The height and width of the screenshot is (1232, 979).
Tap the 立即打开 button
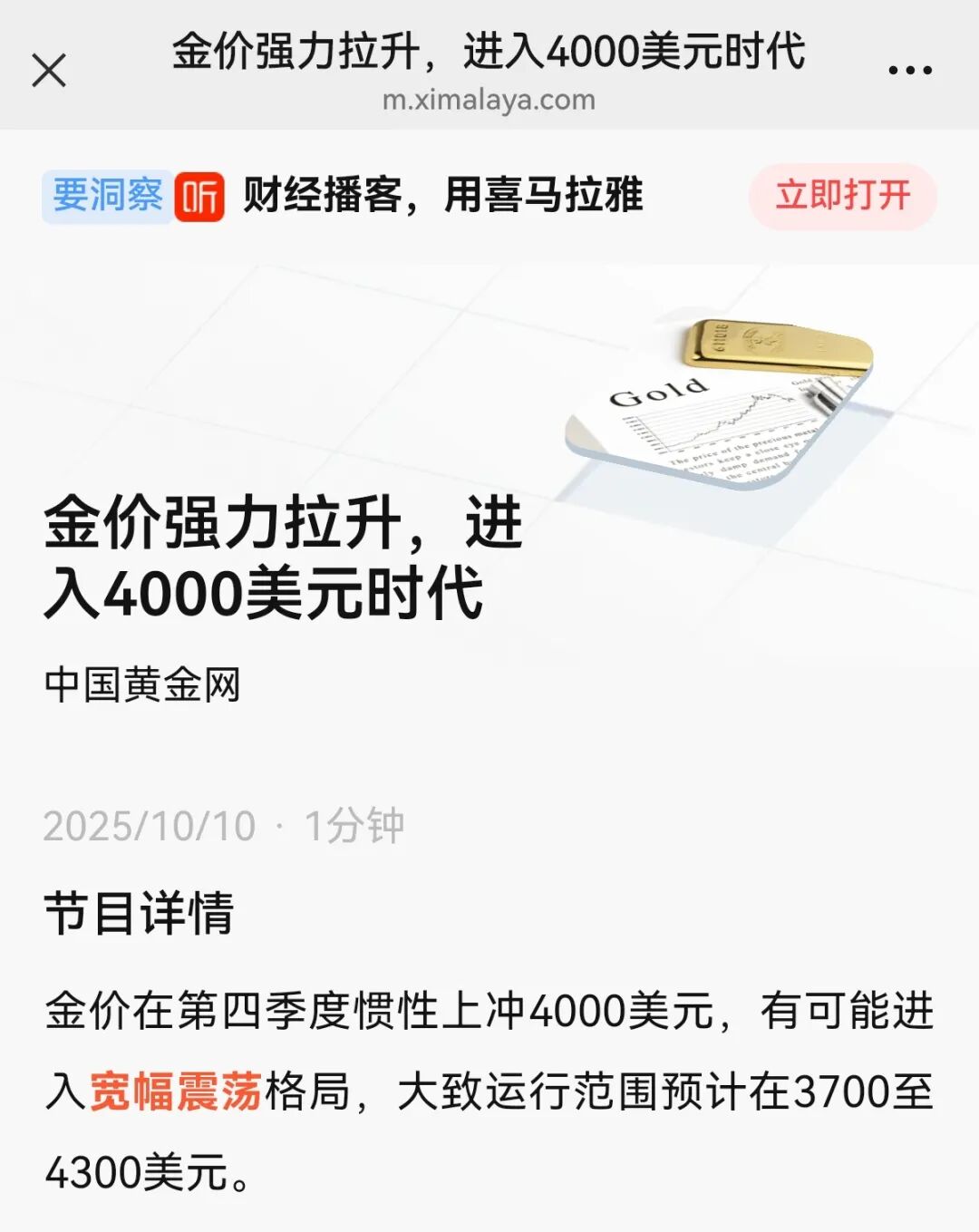pyautogui.click(x=842, y=195)
